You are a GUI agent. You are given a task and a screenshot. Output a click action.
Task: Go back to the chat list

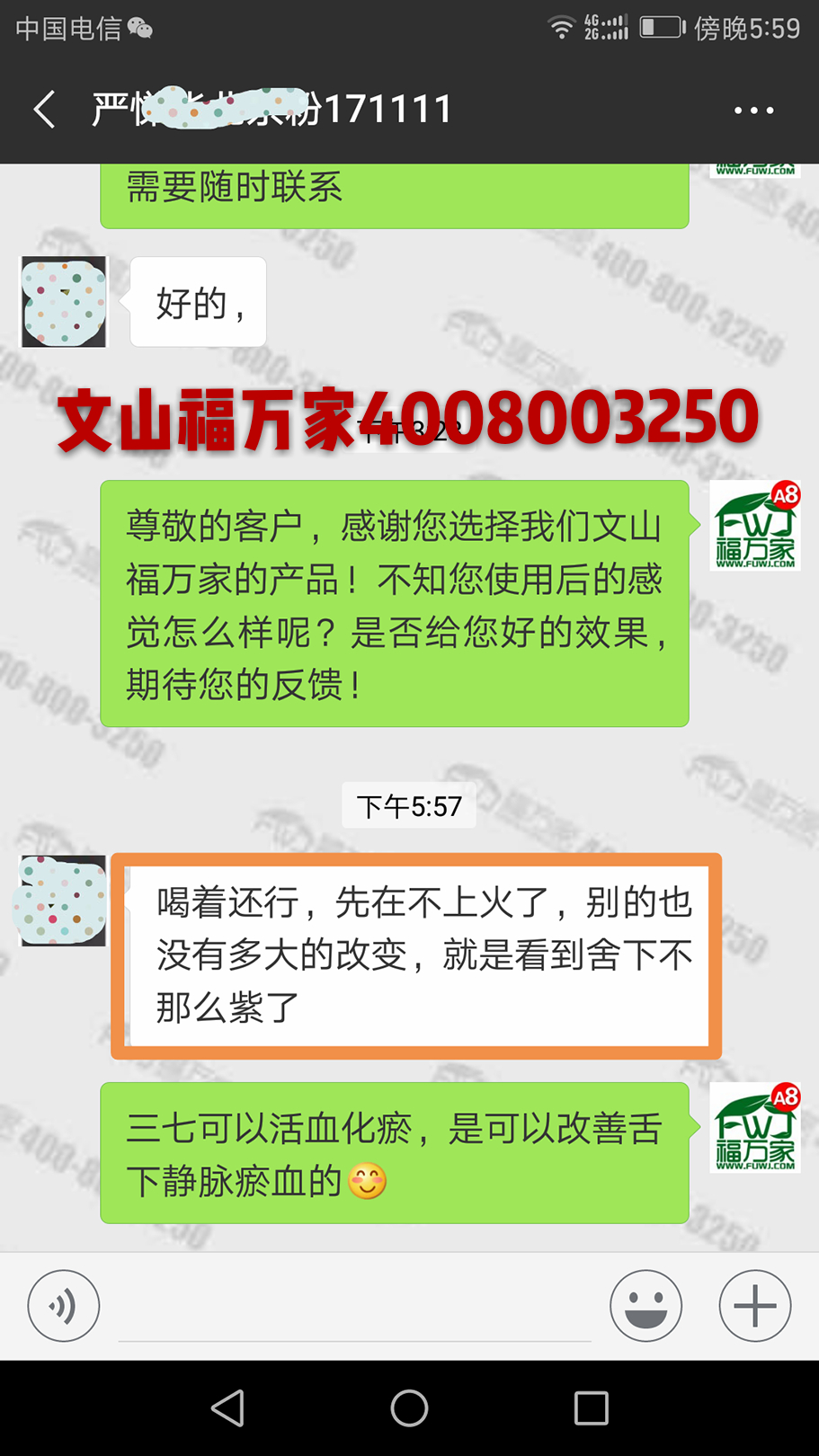[45, 110]
